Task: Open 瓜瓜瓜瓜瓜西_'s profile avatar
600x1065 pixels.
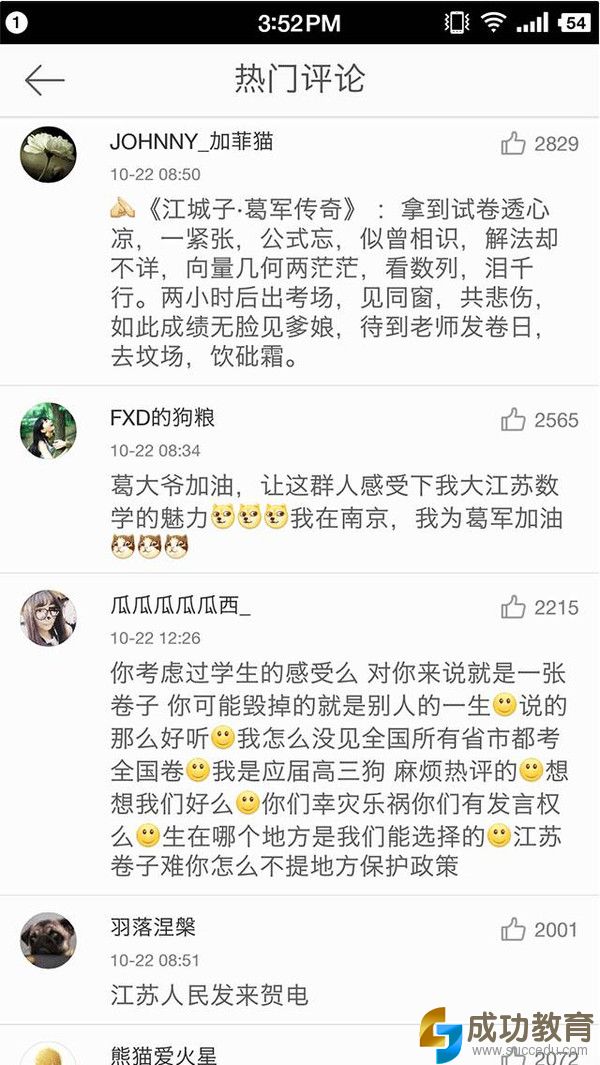Action: (x=48, y=618)
